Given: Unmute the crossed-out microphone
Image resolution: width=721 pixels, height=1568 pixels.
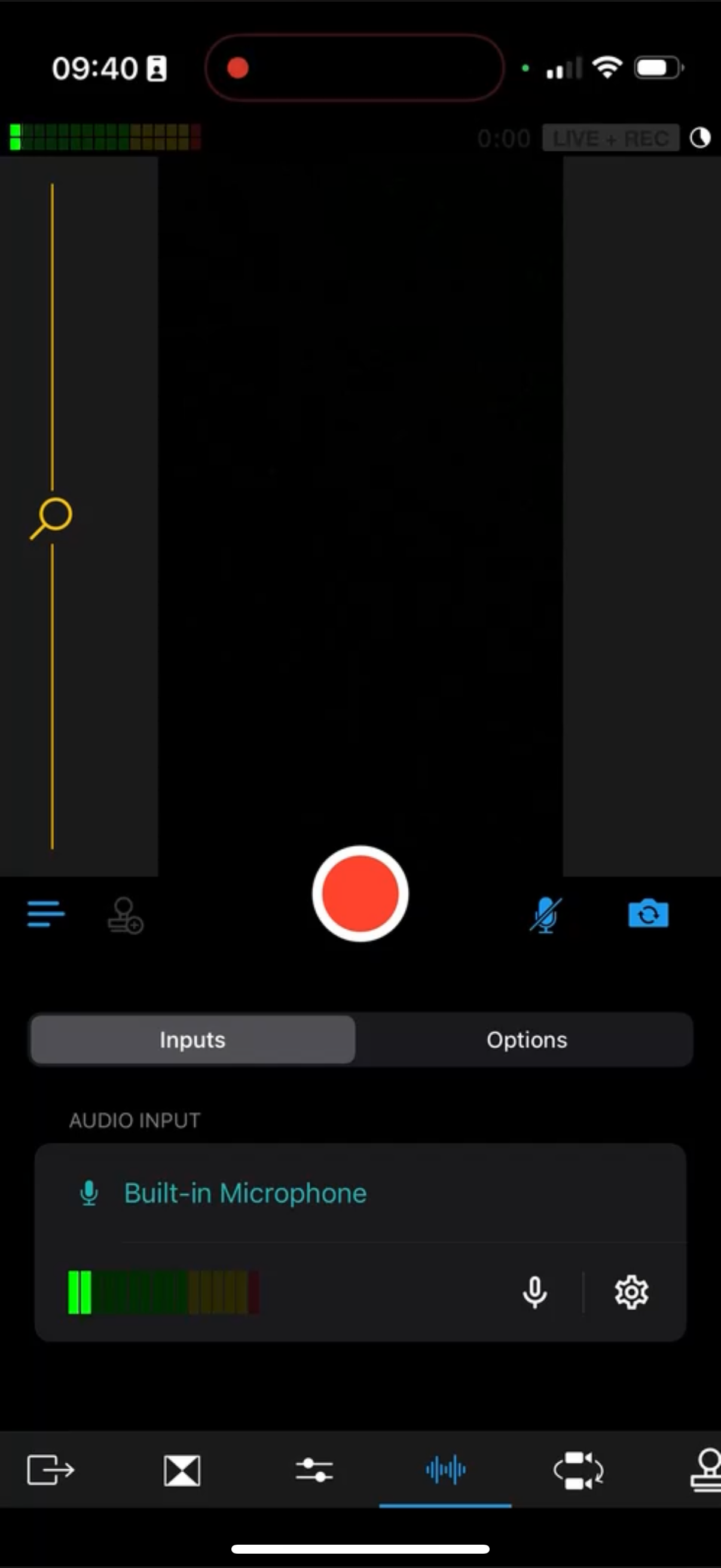Looking at the screenshot, I should click(545, 914).
